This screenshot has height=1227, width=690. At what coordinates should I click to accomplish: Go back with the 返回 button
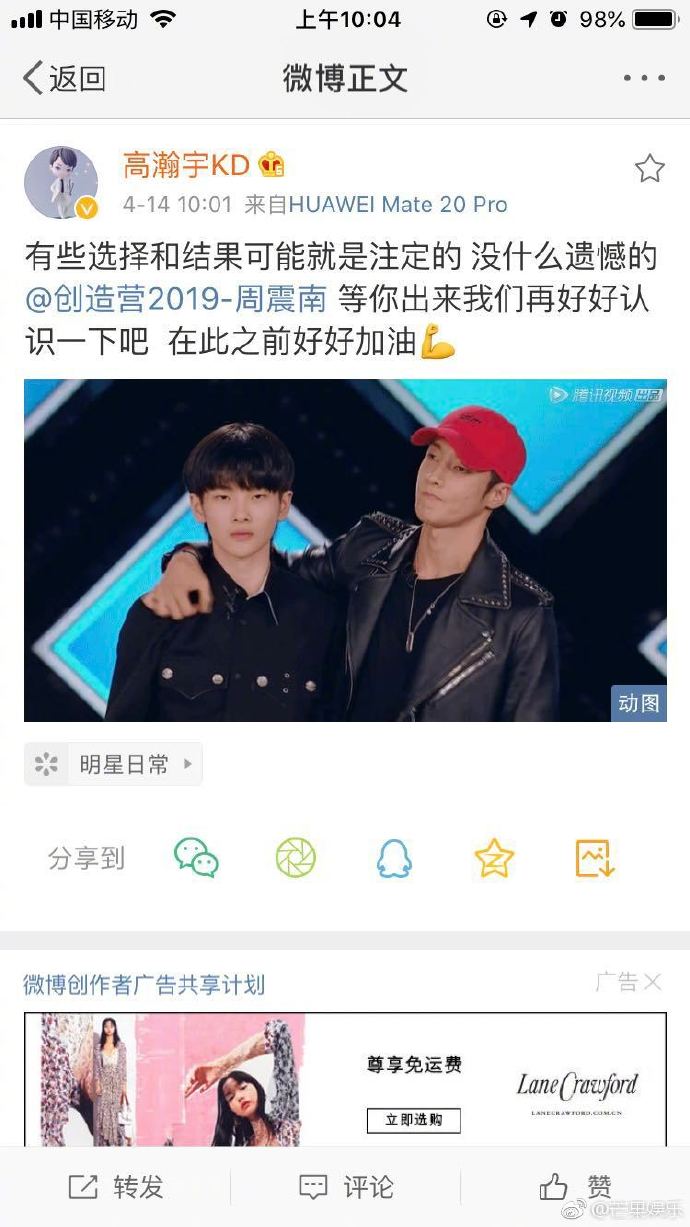[64, 78]
